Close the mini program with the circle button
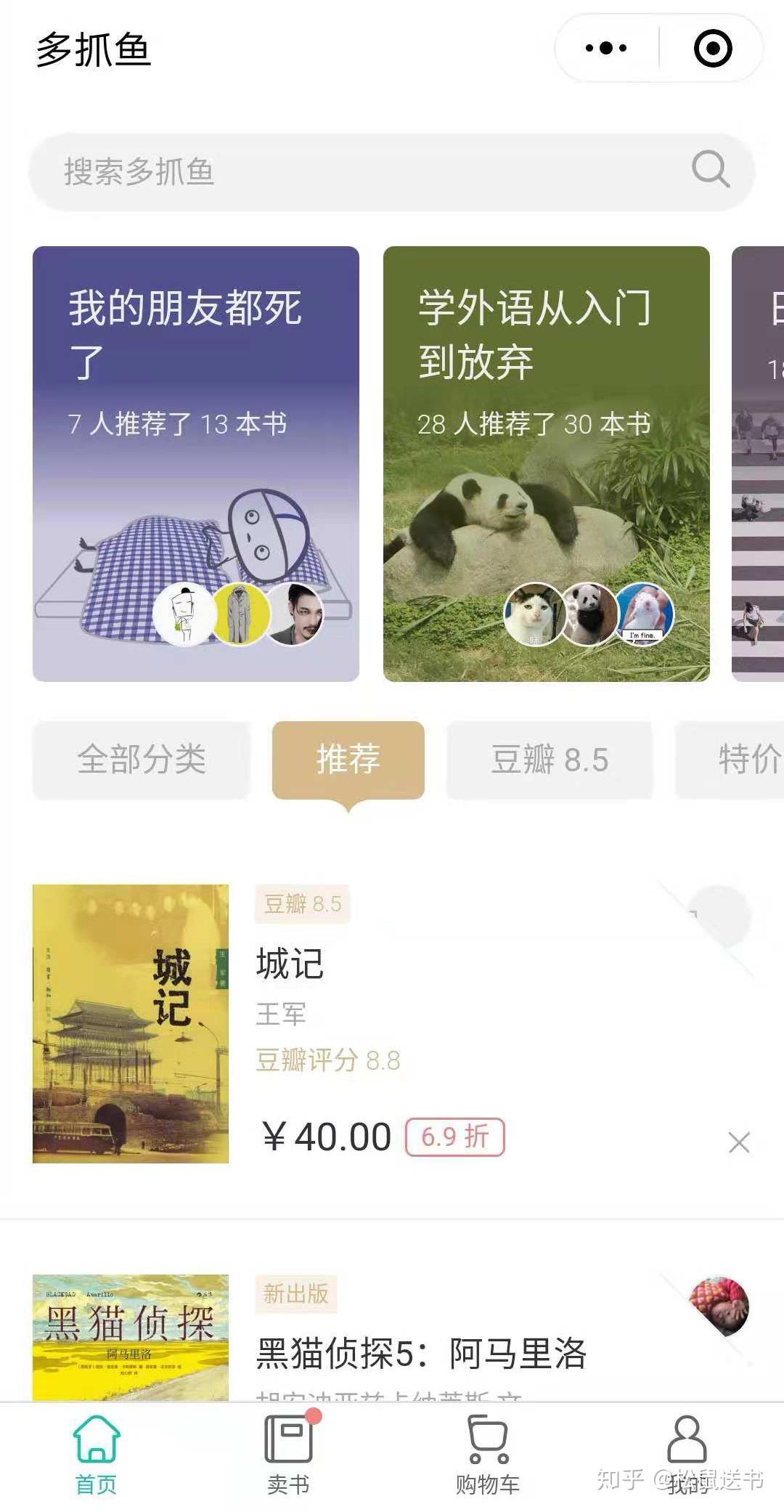The width and height of the screenshot is (784, 1512). (713, 49)
